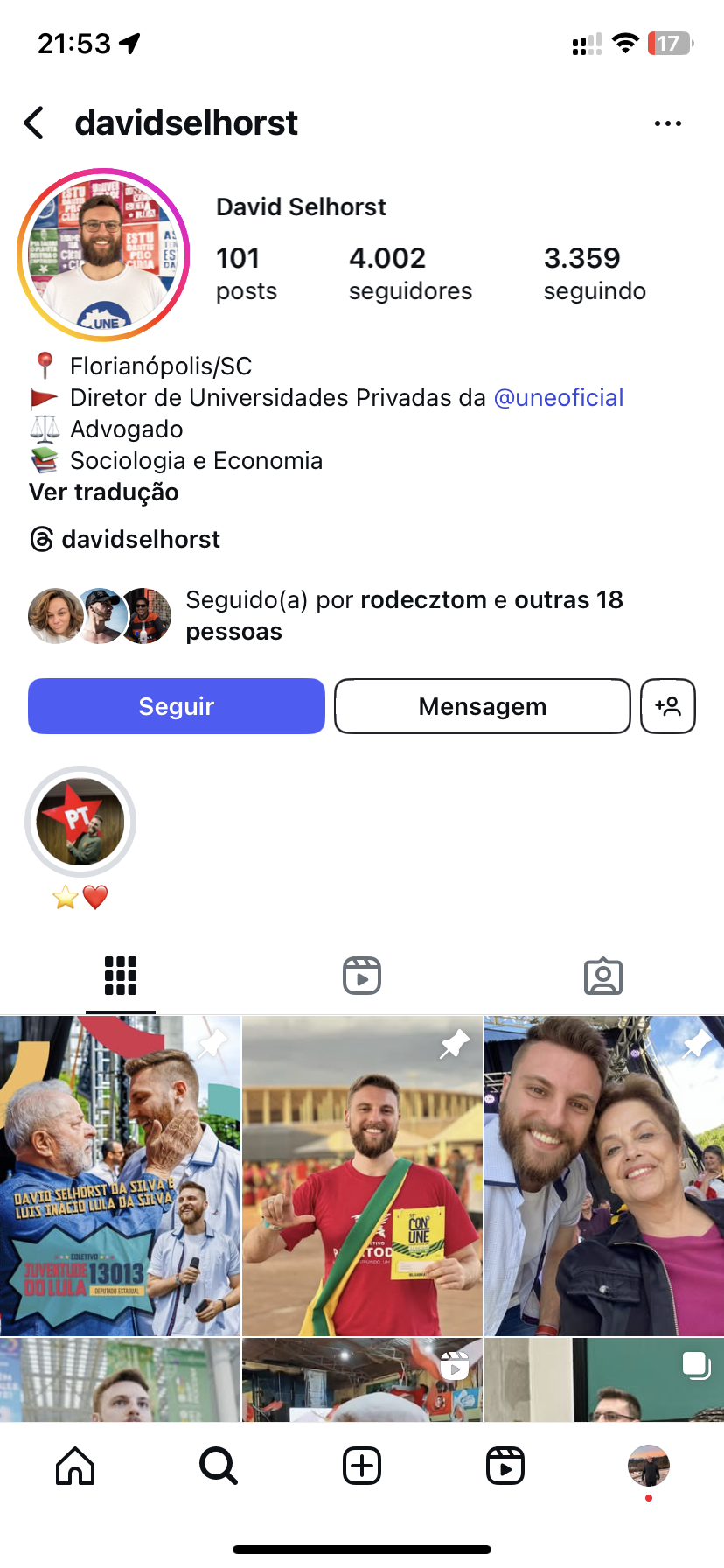Switch to the tagged photos tab
The height and width of the screenshot is (1568, 724).
click(x=603, y=976)
